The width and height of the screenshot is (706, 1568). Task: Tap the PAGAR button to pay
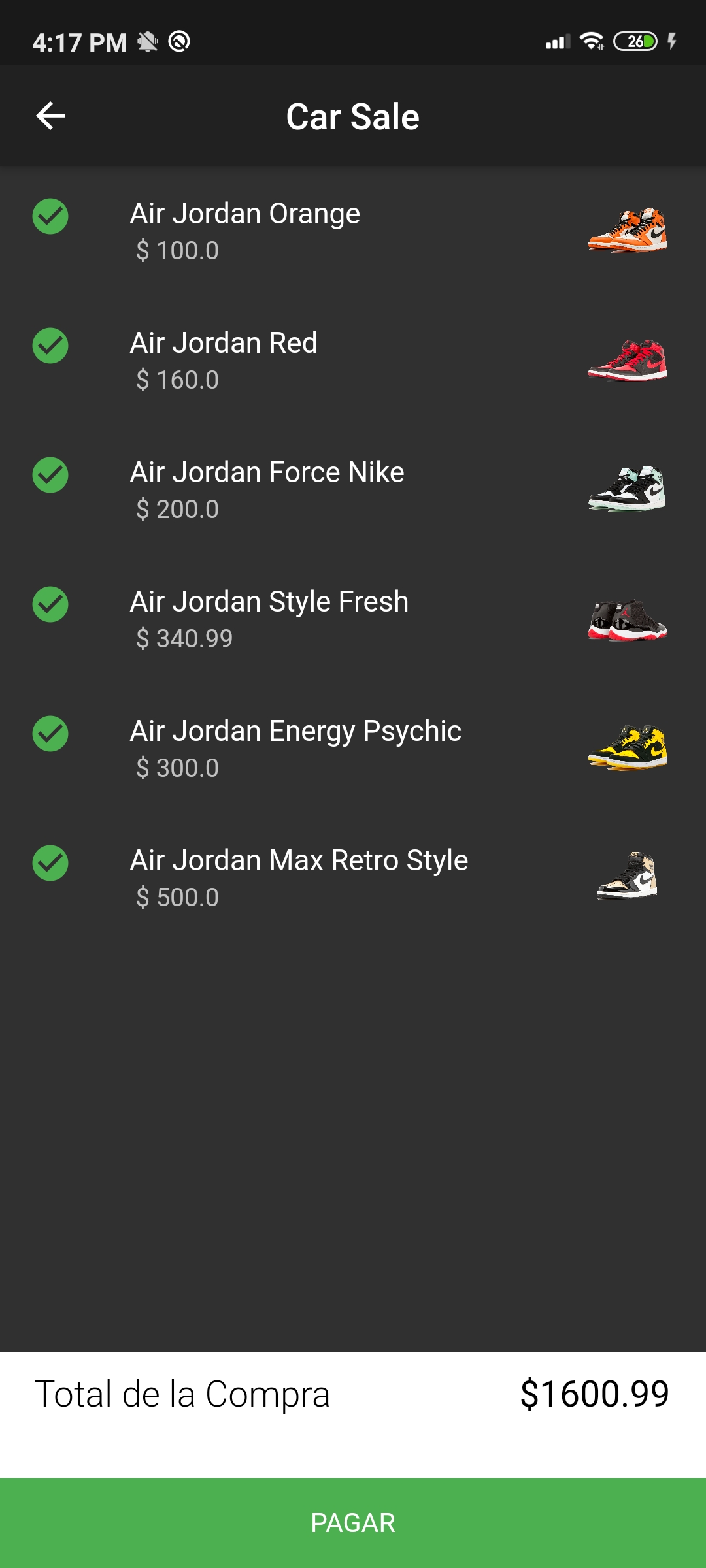pyautogui.click(x=353, y=1522)
